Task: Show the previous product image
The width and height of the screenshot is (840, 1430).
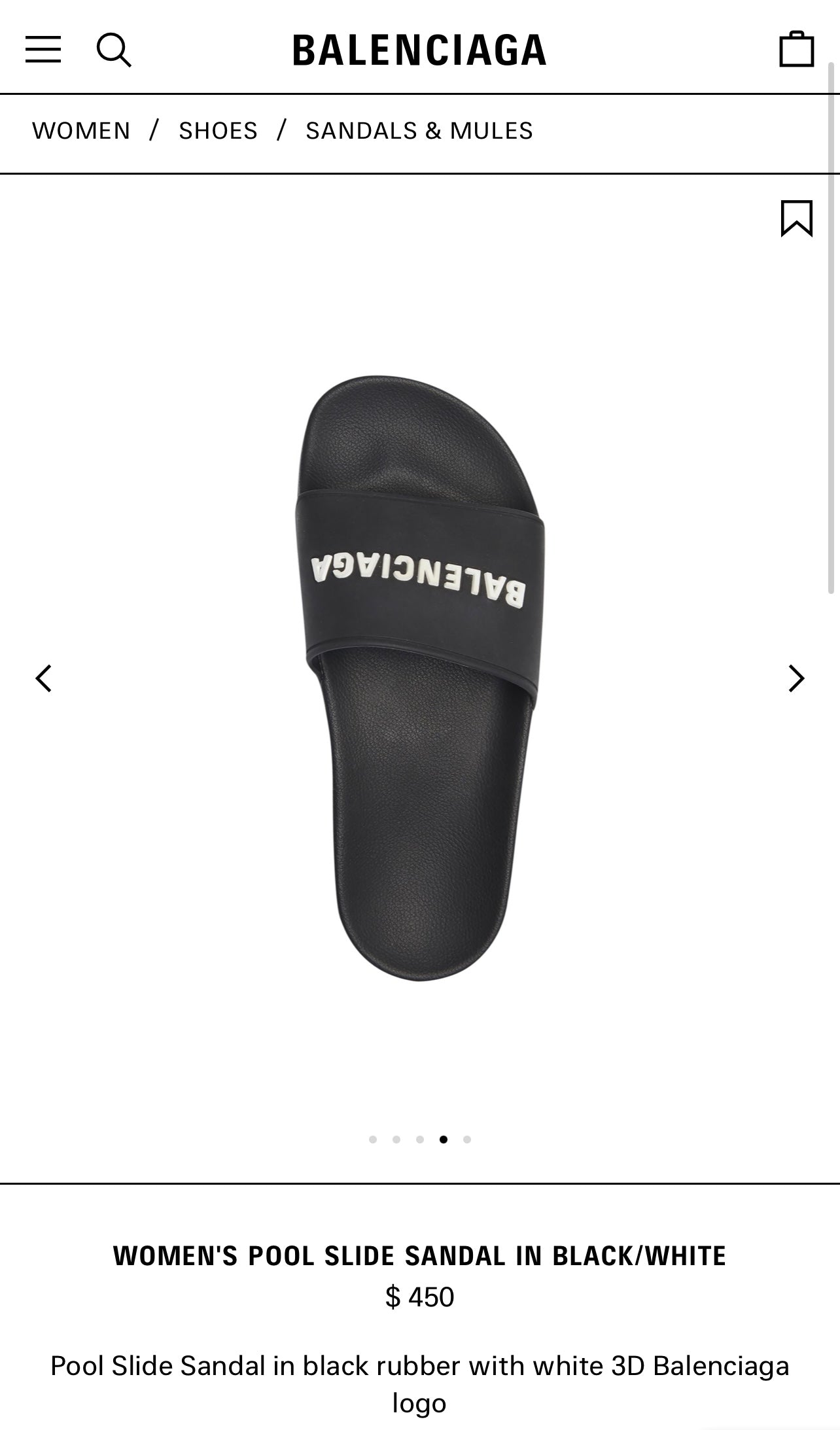Action: pyautogui.click(x=44, y=678)
